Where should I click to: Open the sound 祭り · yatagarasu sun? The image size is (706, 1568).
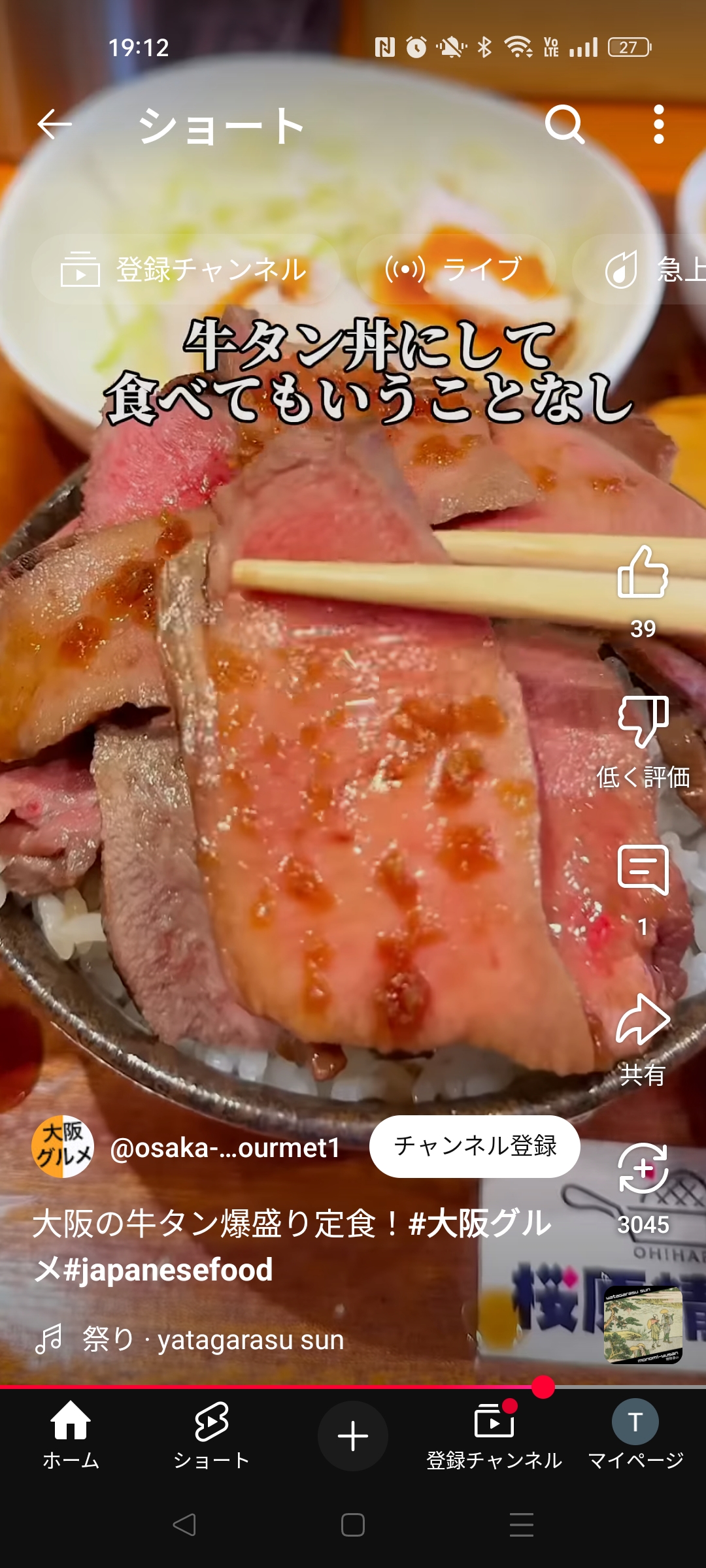pos(212,1339)
